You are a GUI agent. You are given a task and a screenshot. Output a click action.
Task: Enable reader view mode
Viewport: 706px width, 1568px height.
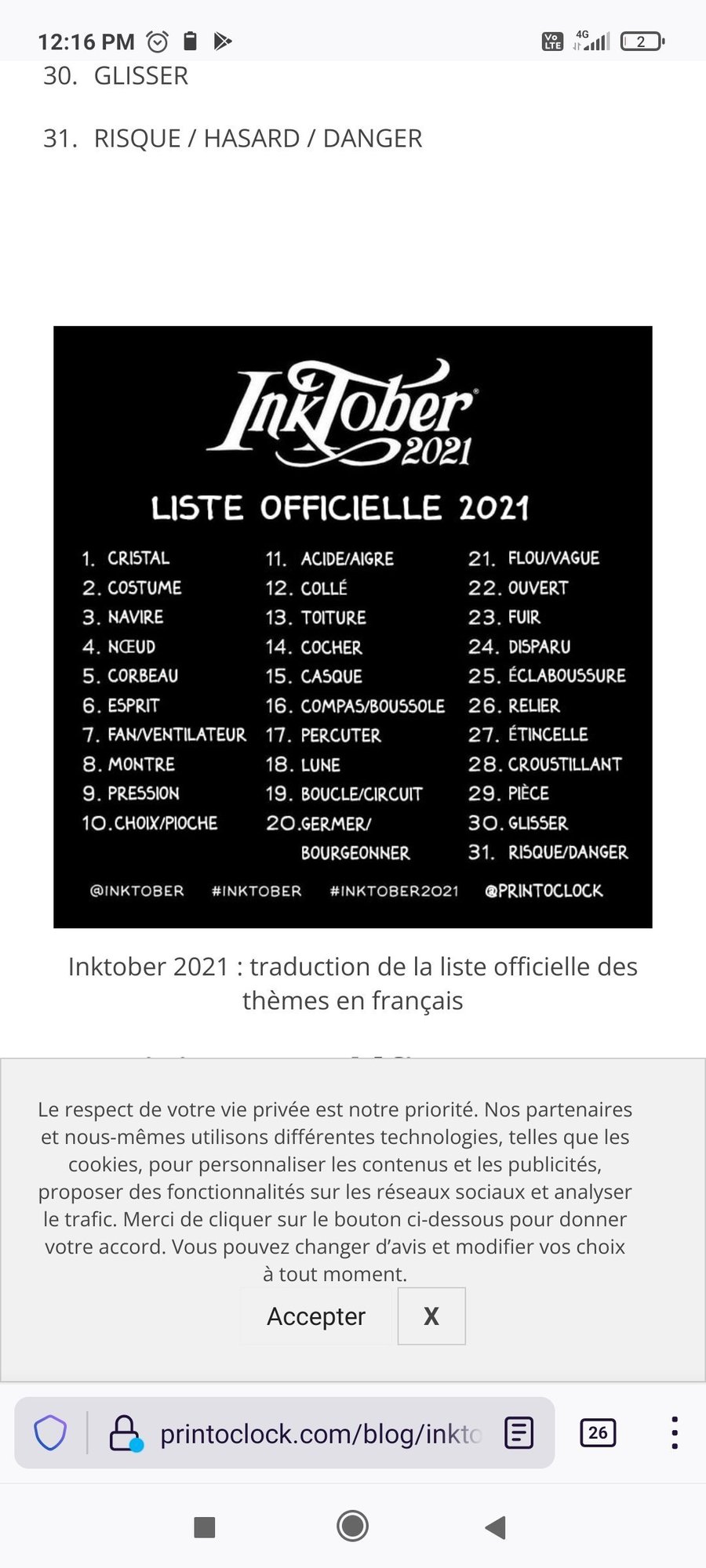[519, 1434]
